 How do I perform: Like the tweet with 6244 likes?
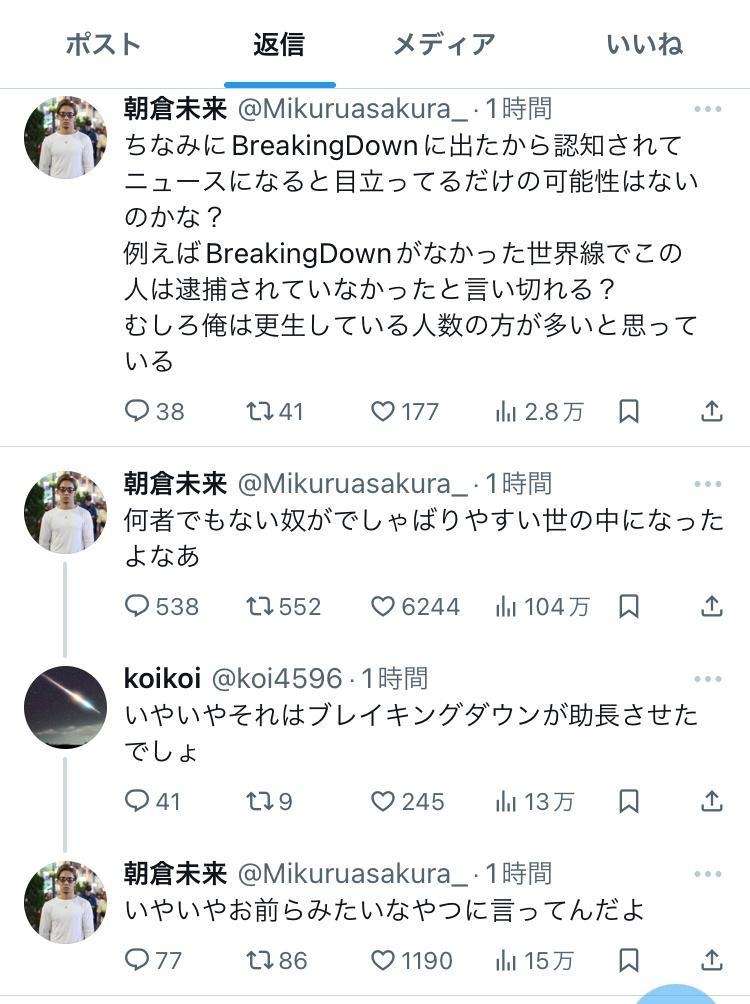click(383, 606)
